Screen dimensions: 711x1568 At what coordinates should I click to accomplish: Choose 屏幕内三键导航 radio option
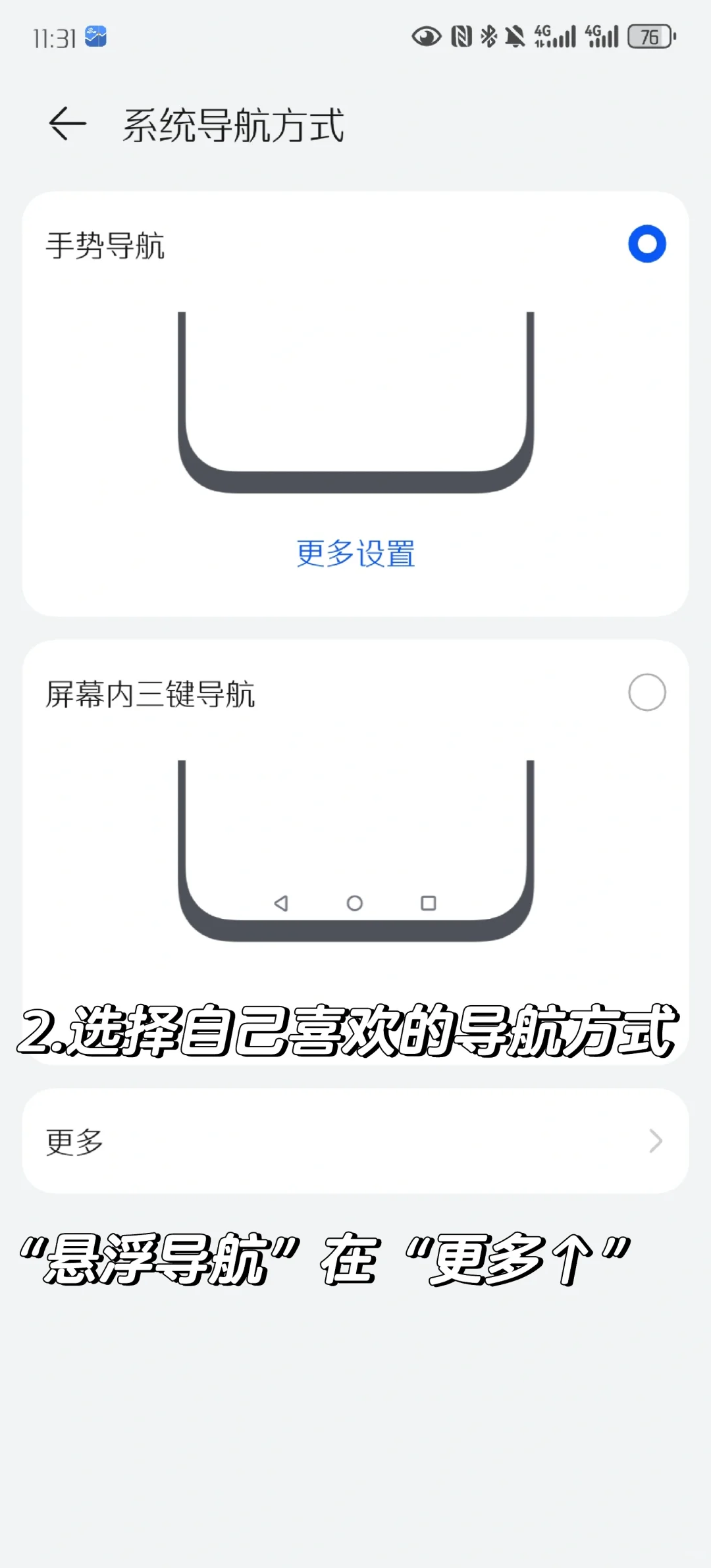pyautogui.click(x=646, y=693)
